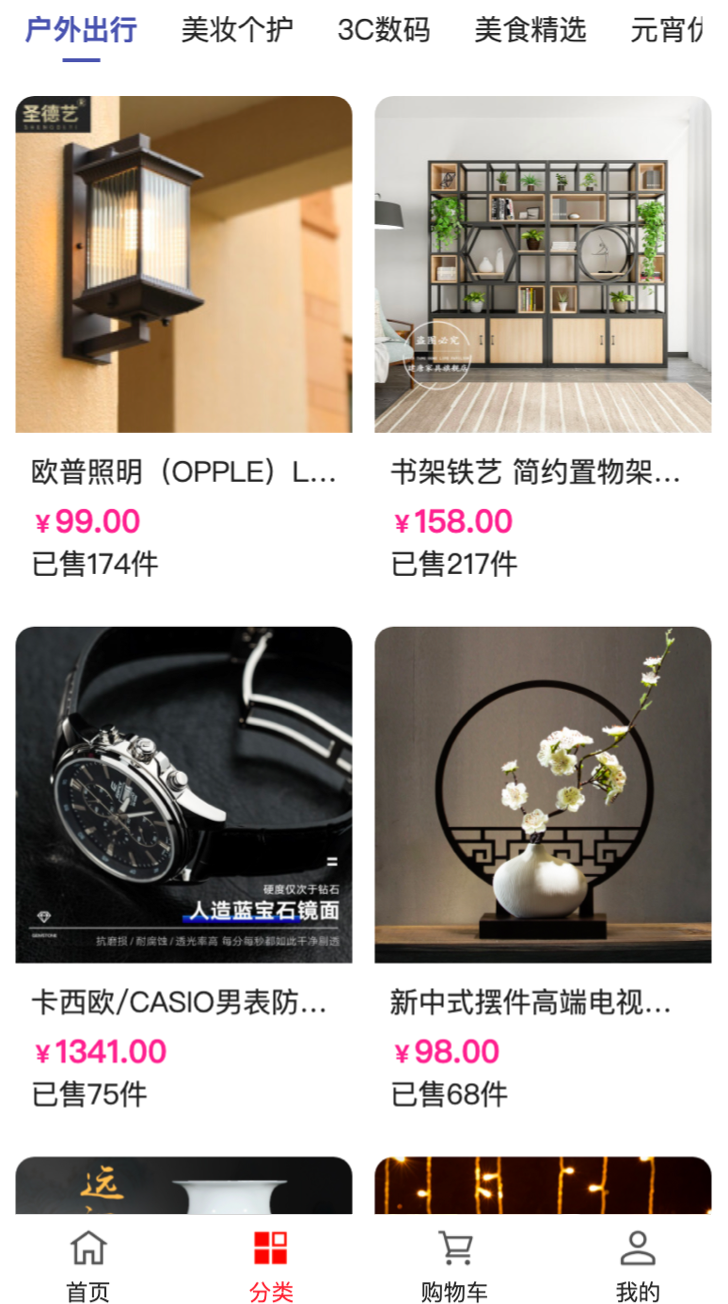Select the 3C数码 top tab
Screen dimensions: 728x1304
[x=383, y=30]
